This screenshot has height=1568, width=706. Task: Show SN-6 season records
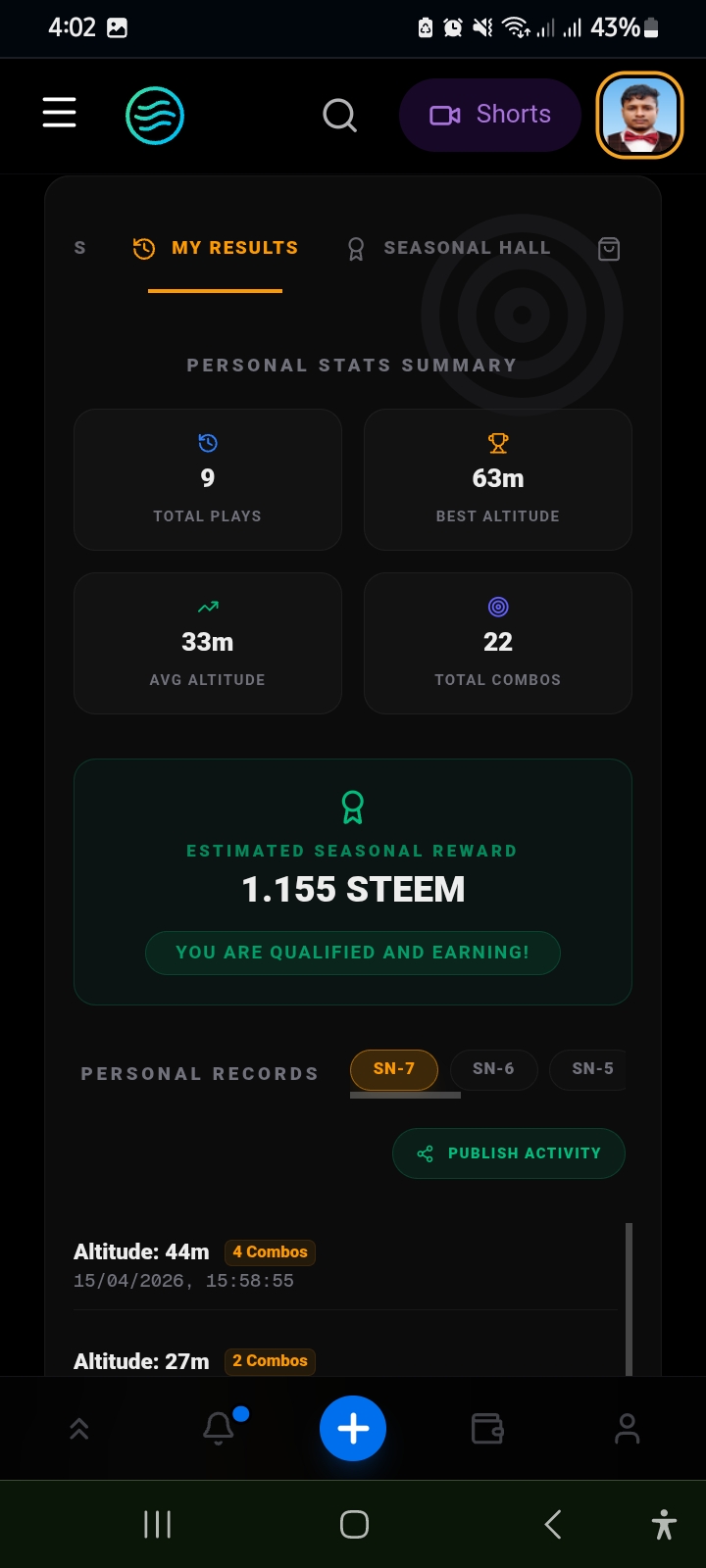[493, 1069]
